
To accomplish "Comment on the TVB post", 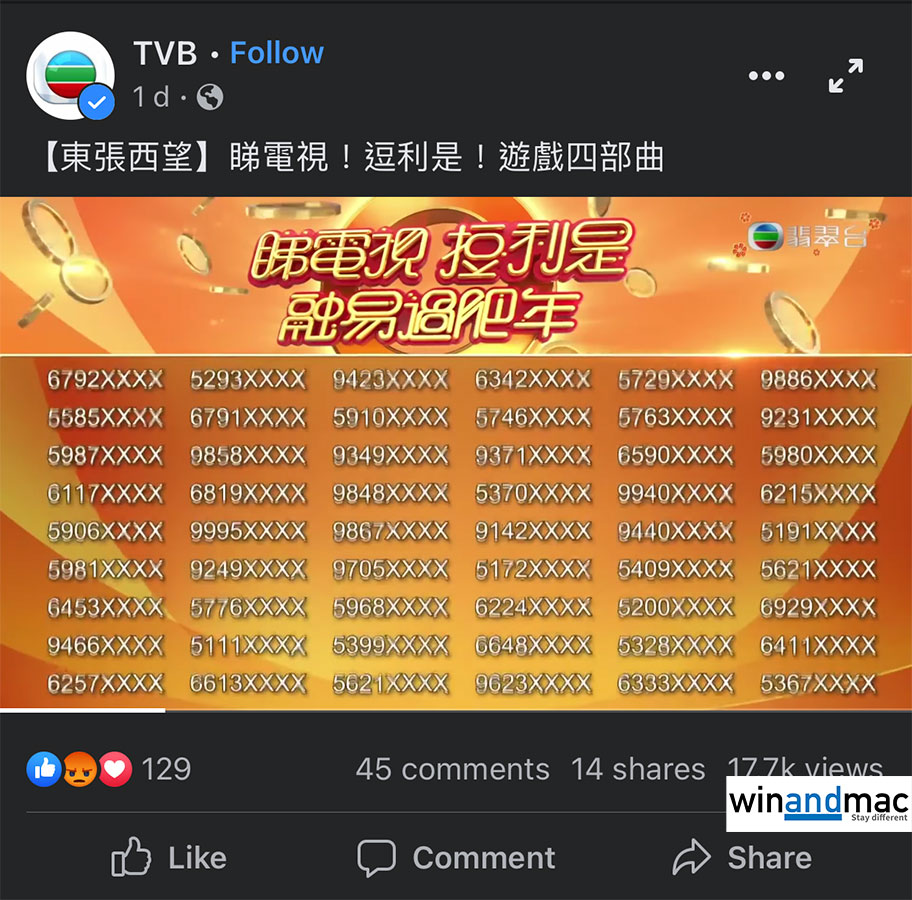I will [456, 857].
